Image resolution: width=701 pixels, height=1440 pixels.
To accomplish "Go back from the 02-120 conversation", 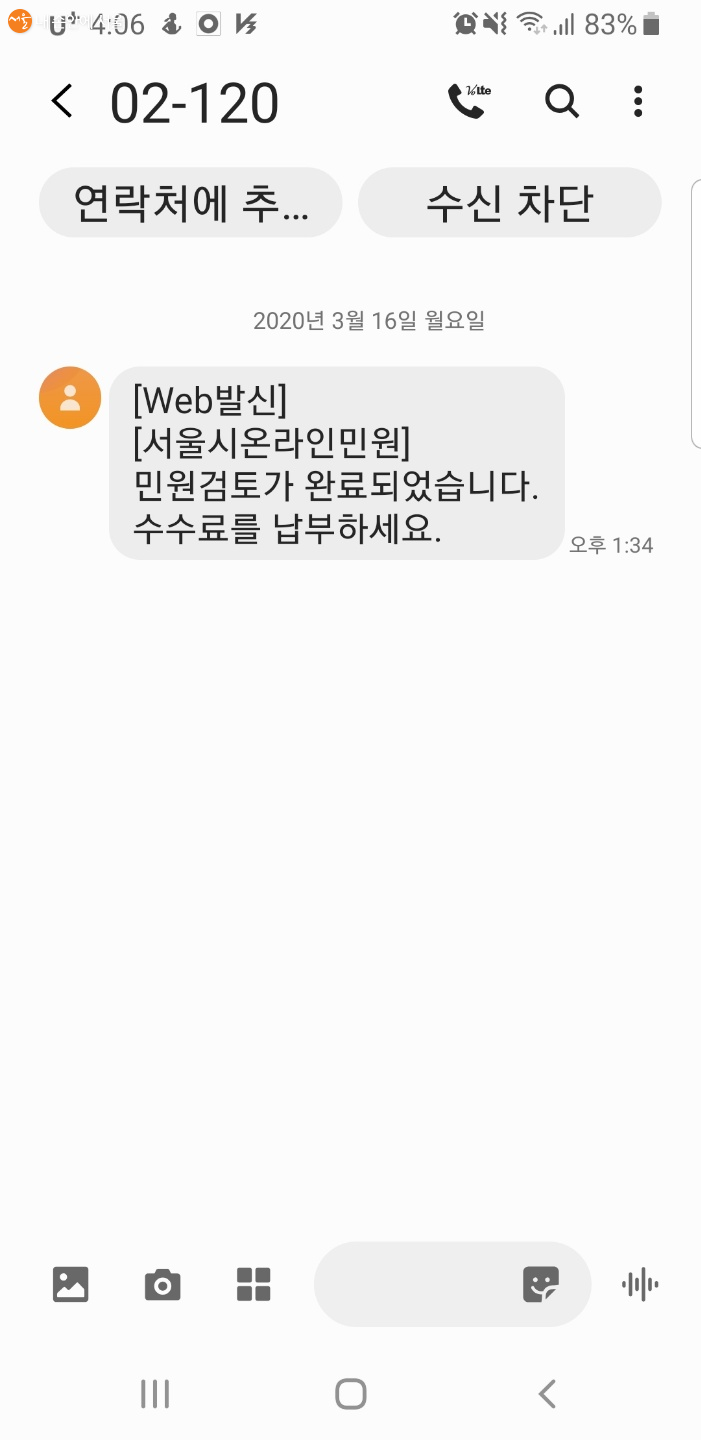I will tap(63, 102).
